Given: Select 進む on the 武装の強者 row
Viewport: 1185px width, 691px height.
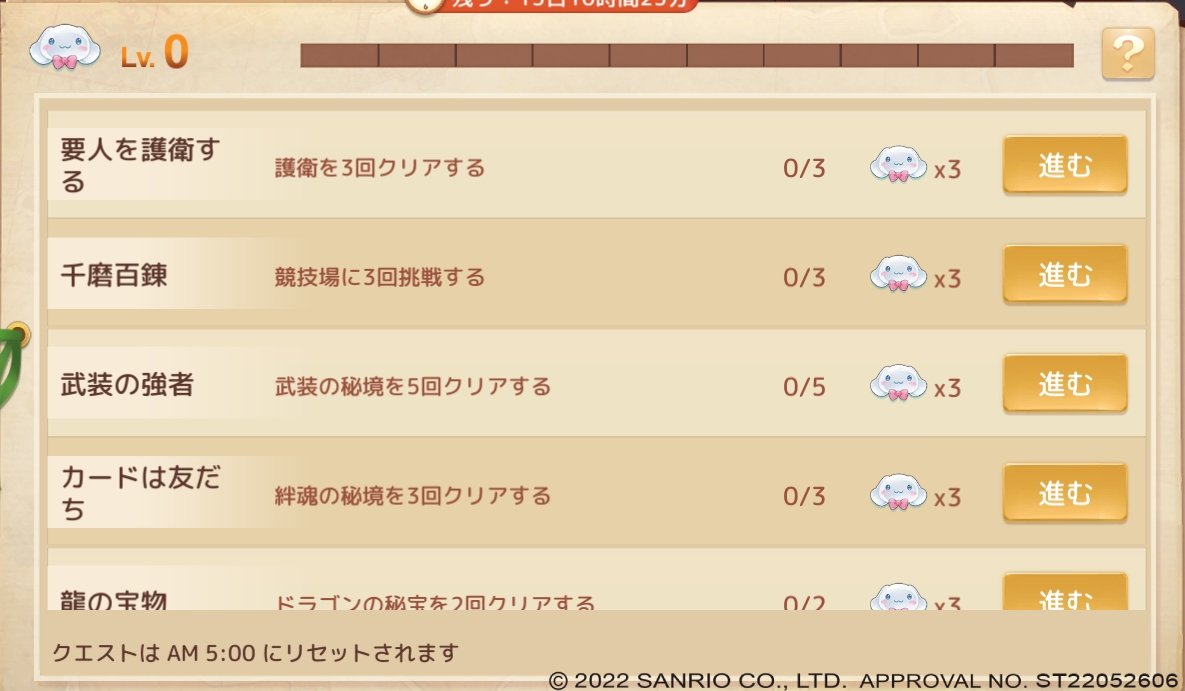Looking at the screenshot, I should coord(1065,383).
